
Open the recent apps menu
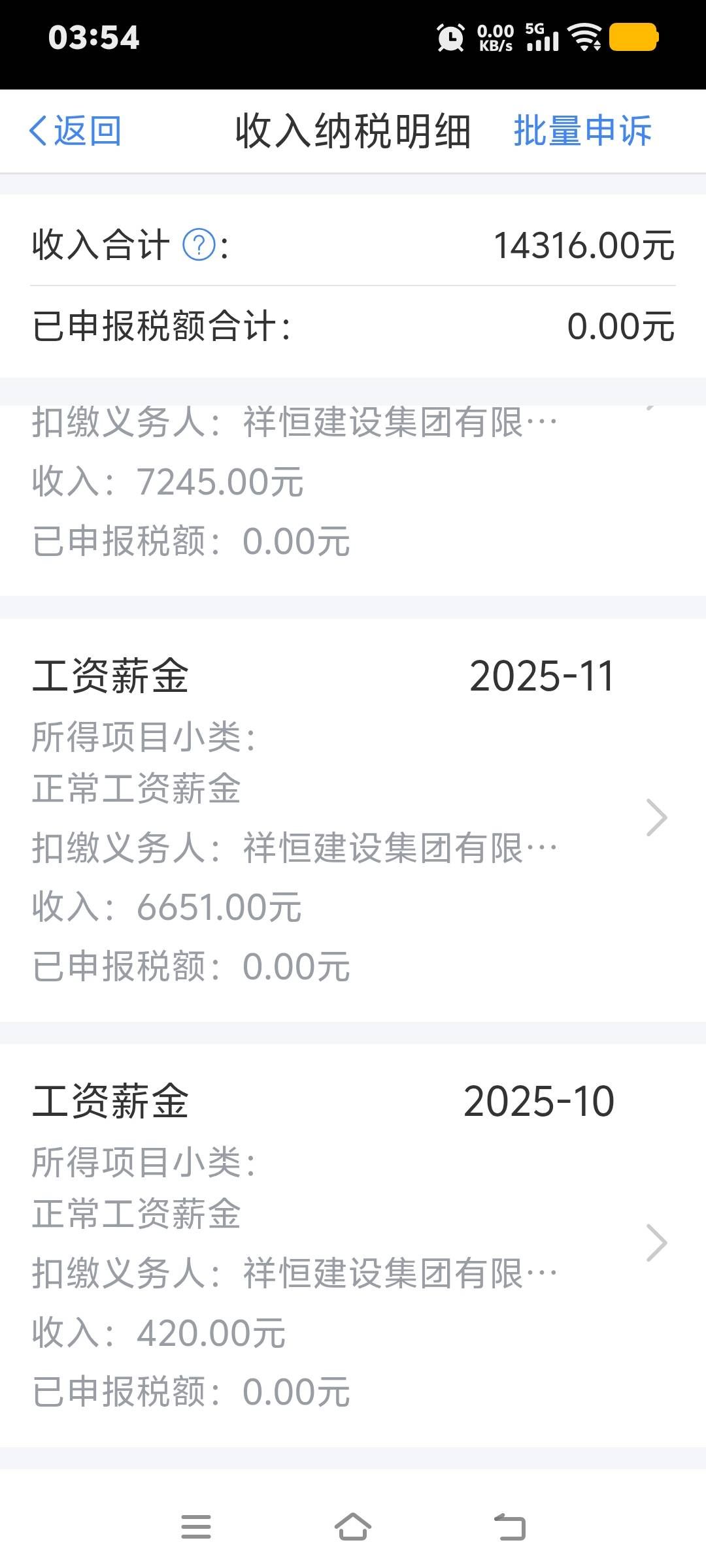pos(196,1527)
